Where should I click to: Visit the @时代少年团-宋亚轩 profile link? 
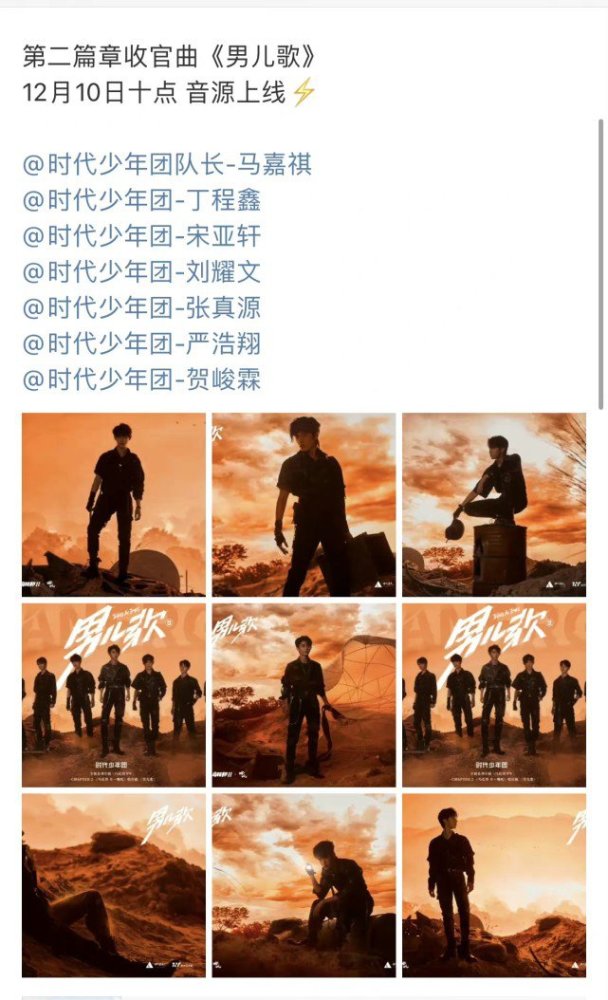point(142,236)
